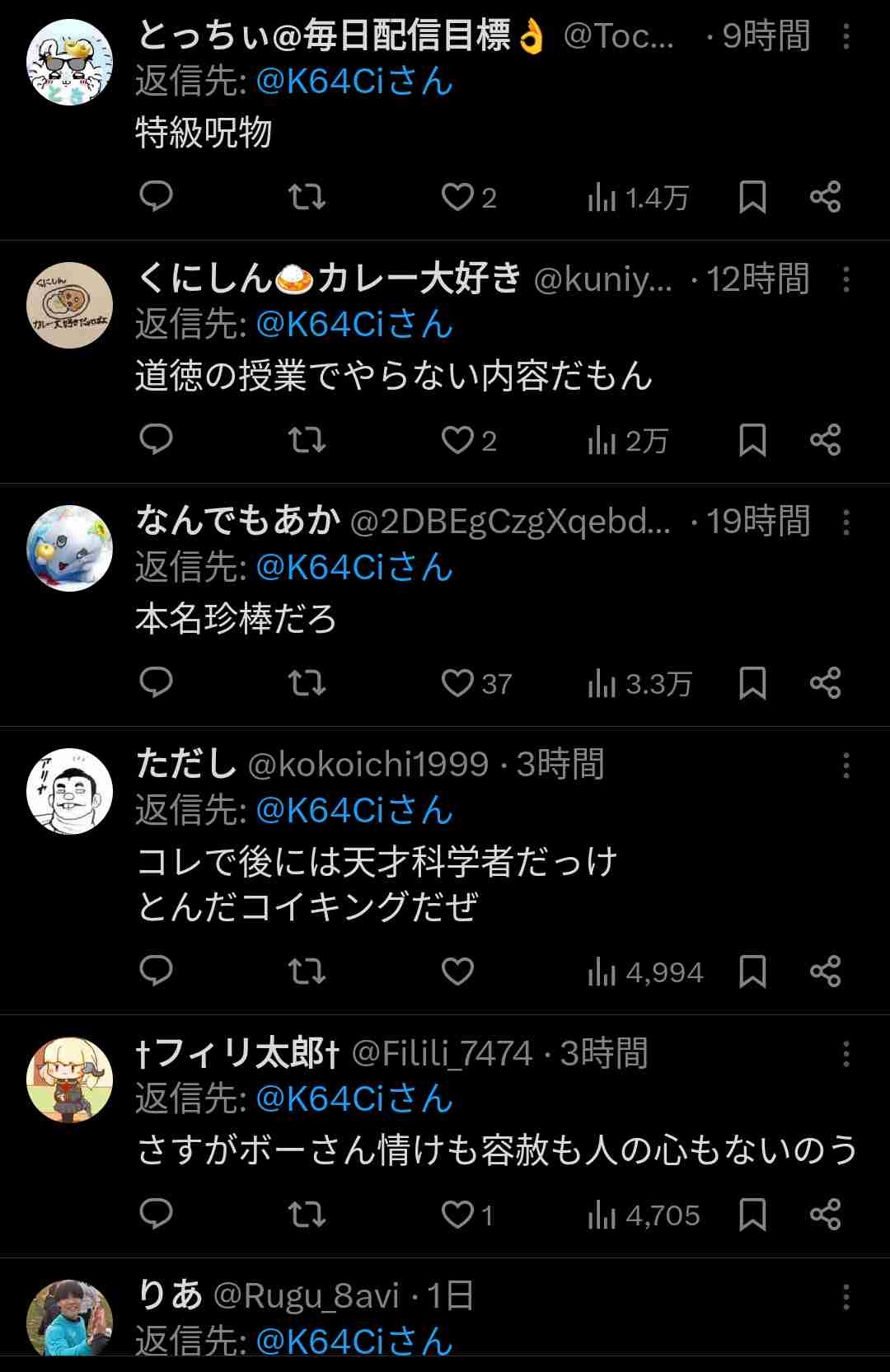Bookmark ただし's reply
The width and height of the screenshot is (890, 1372).
coord(752,972)
